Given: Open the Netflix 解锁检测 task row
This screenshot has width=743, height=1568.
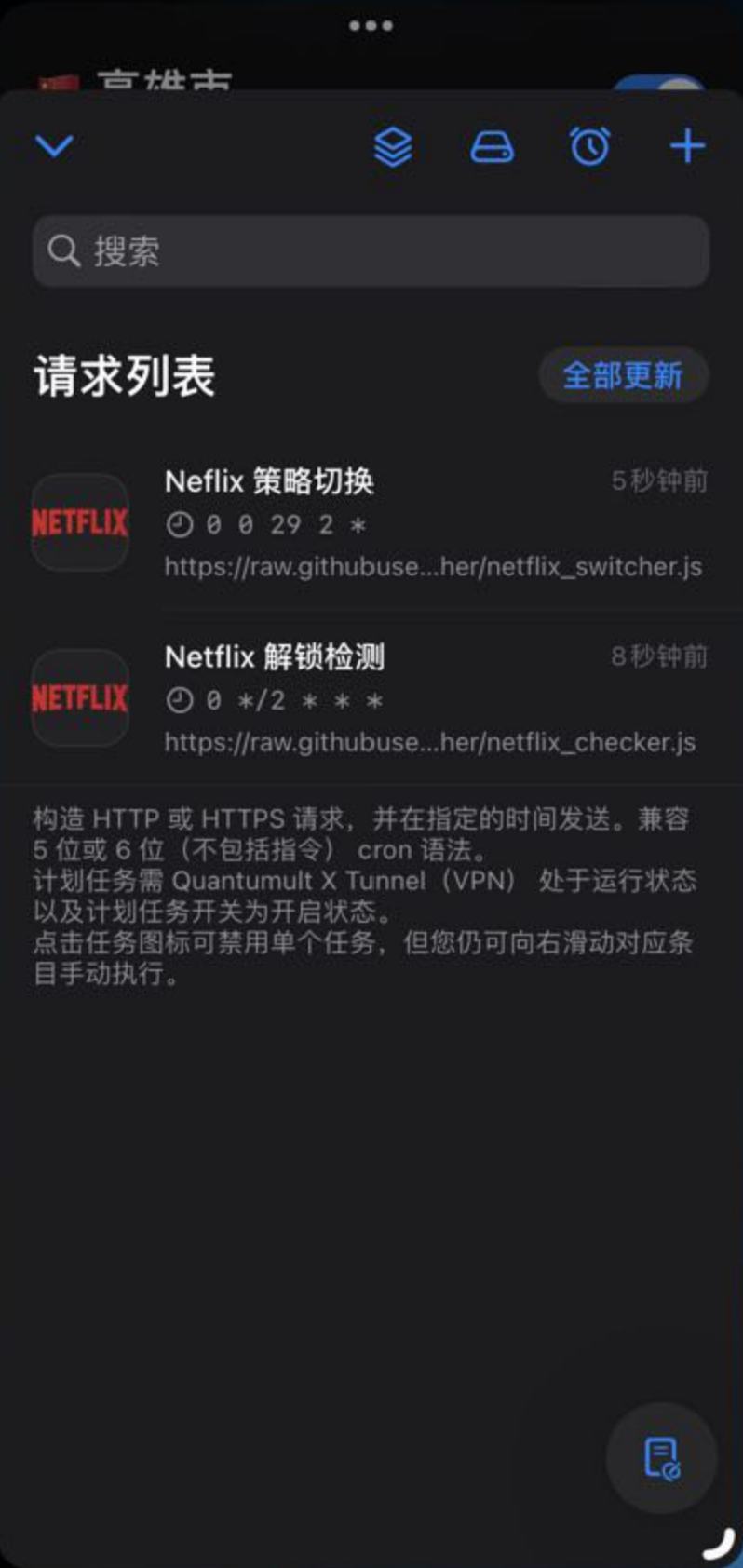Looking at the screenshot, I should [433, 698].
